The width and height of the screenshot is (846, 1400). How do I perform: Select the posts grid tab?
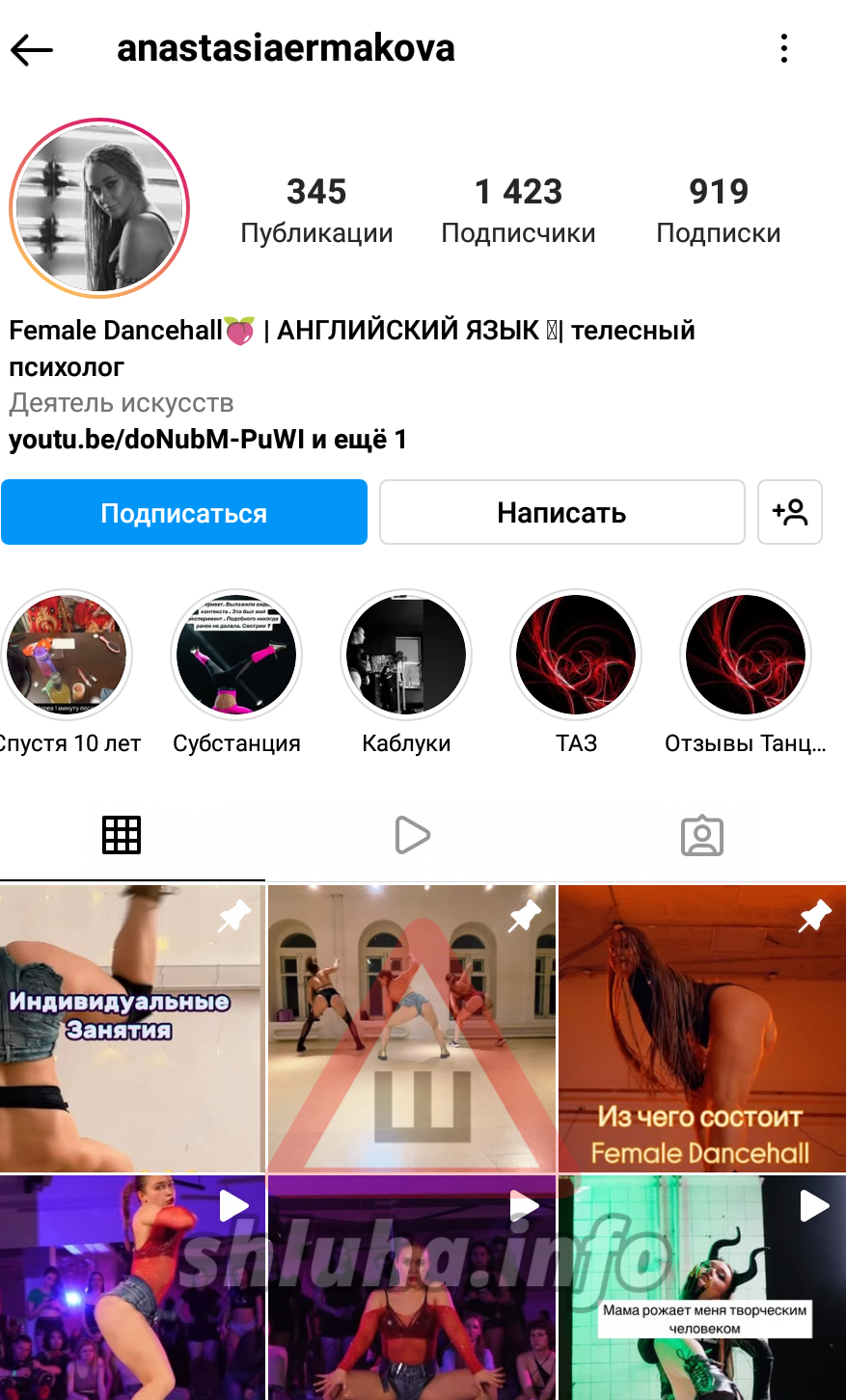pos(122,835)
